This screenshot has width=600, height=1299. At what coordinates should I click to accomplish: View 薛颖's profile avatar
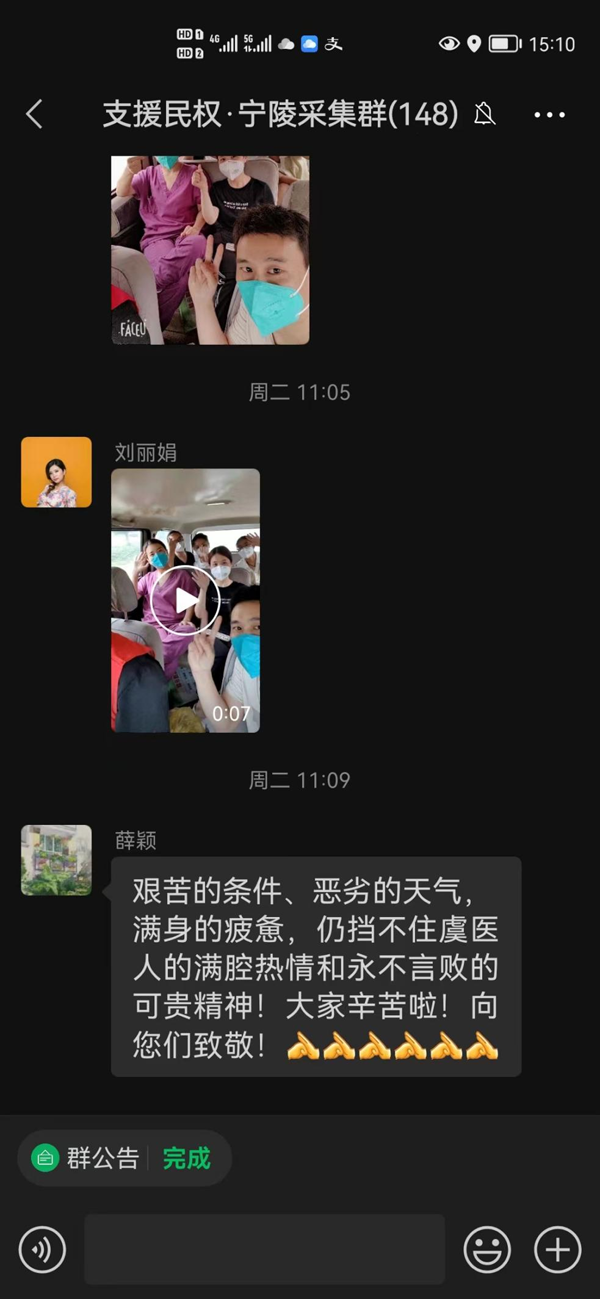coord(56,860)
